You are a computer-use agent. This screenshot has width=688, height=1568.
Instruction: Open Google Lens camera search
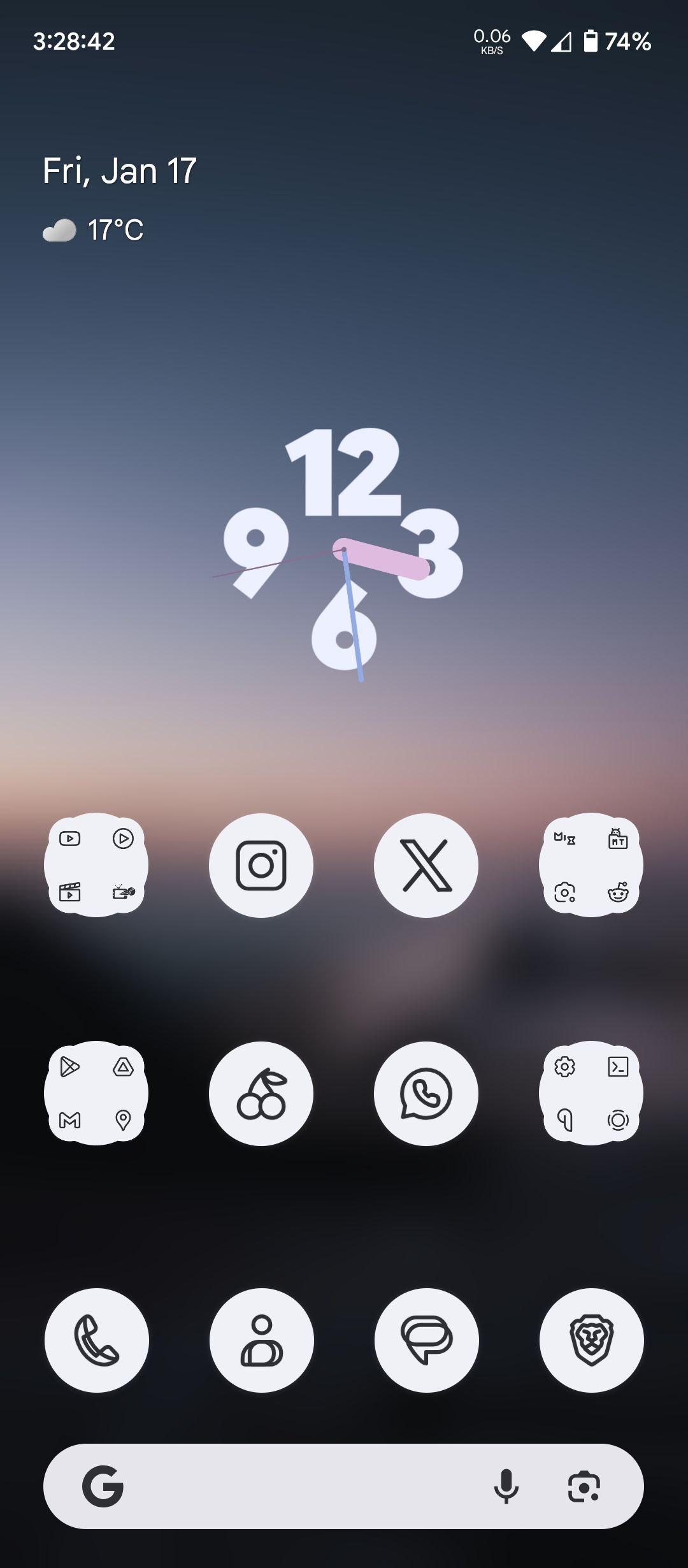tap(584, 1486)
